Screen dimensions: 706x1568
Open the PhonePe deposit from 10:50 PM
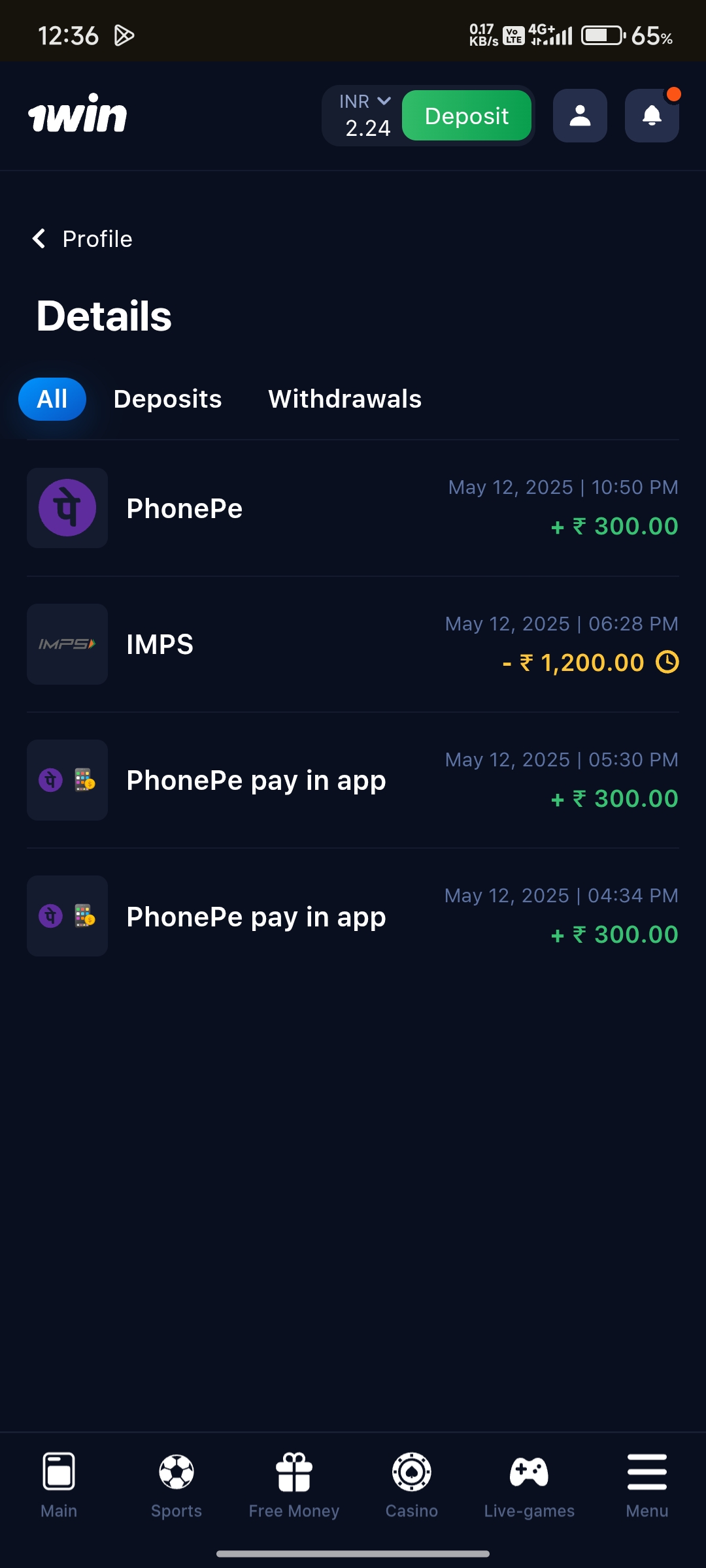coord(353,508)
